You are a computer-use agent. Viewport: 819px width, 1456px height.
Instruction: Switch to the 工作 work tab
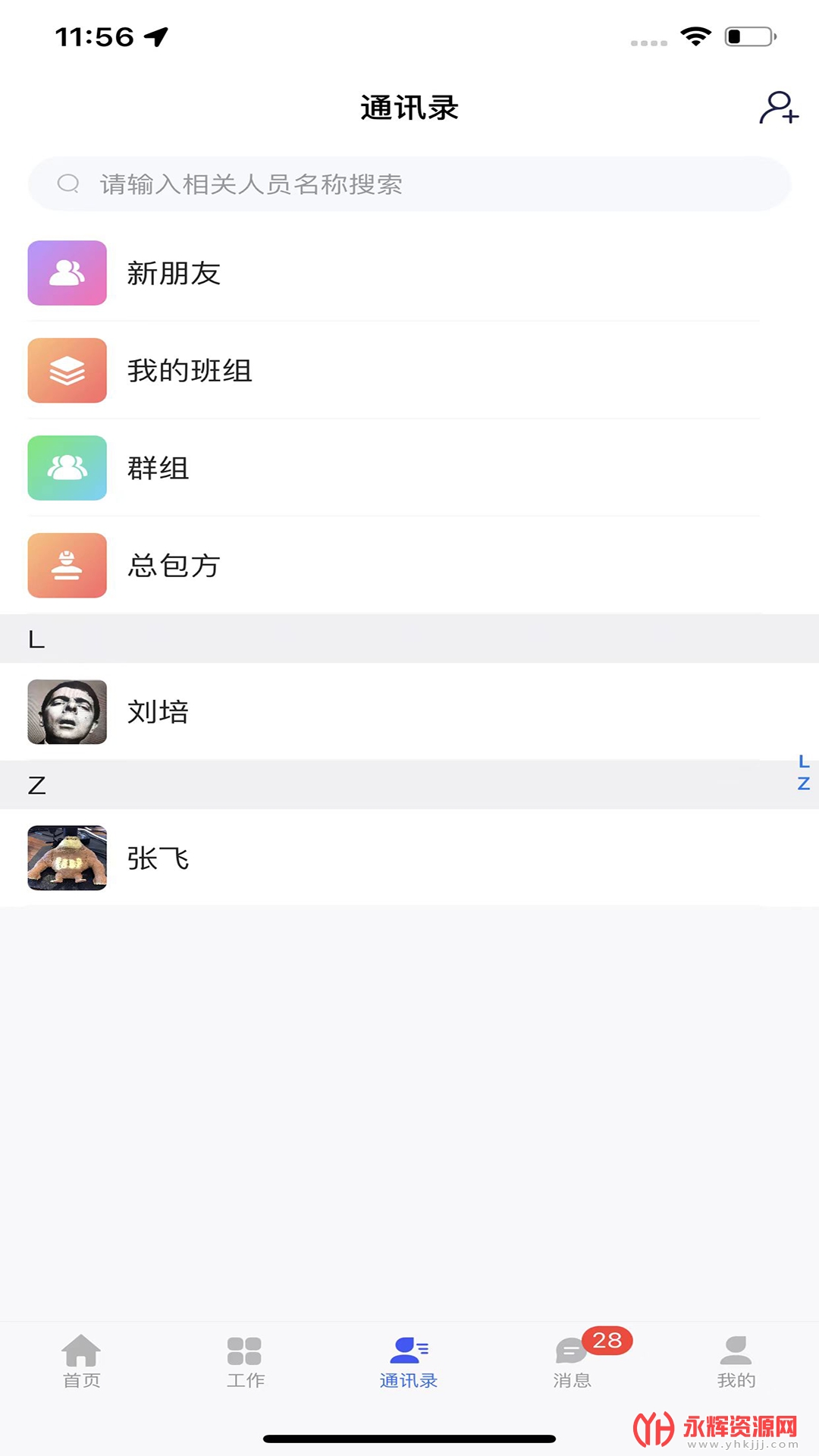pos(245,1362)
